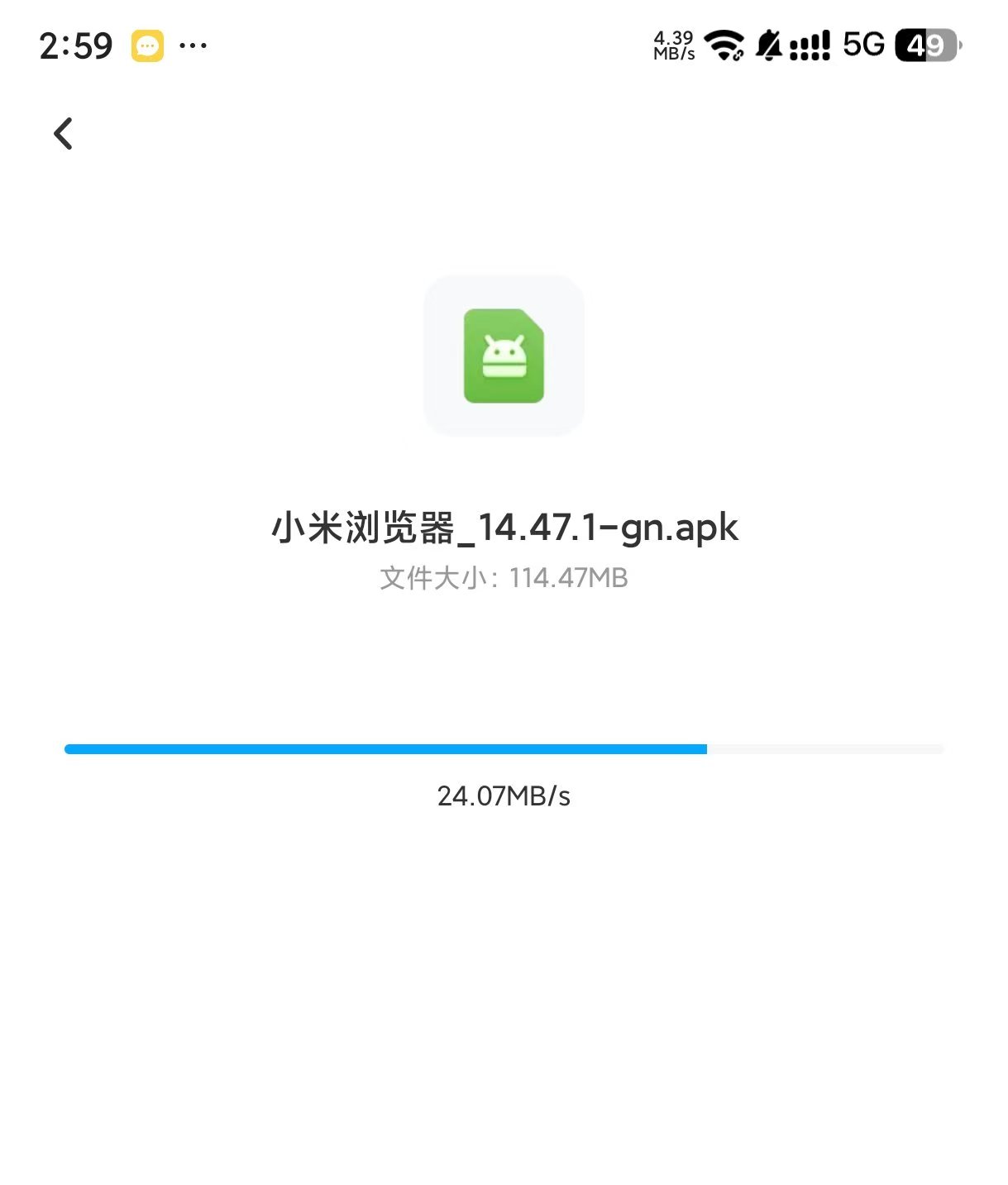Tap the ellipsis for more notifications

point(192,45)
